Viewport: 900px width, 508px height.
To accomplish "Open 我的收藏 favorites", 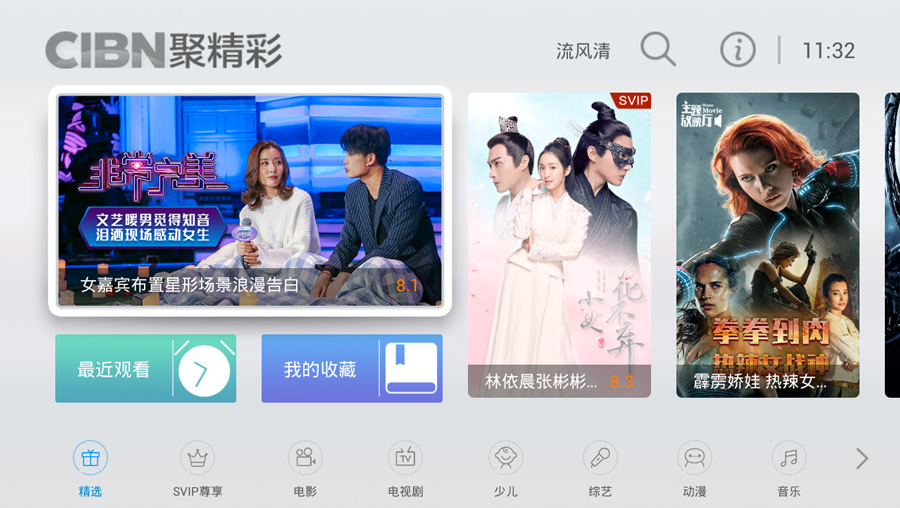I will [352, 369].
